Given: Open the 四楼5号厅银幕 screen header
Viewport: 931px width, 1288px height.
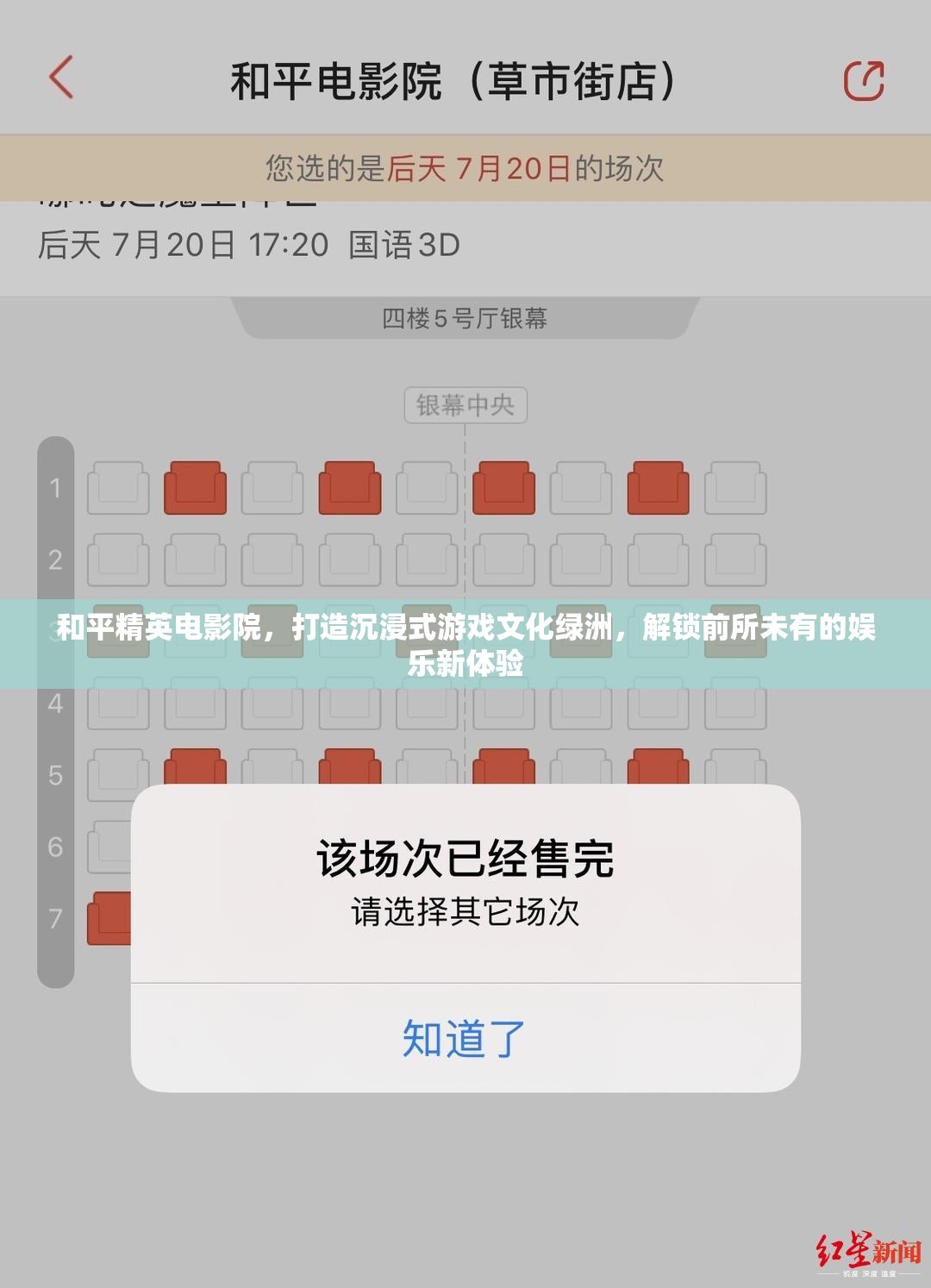Looking at the screenshot, I should [x=465, y=317].
